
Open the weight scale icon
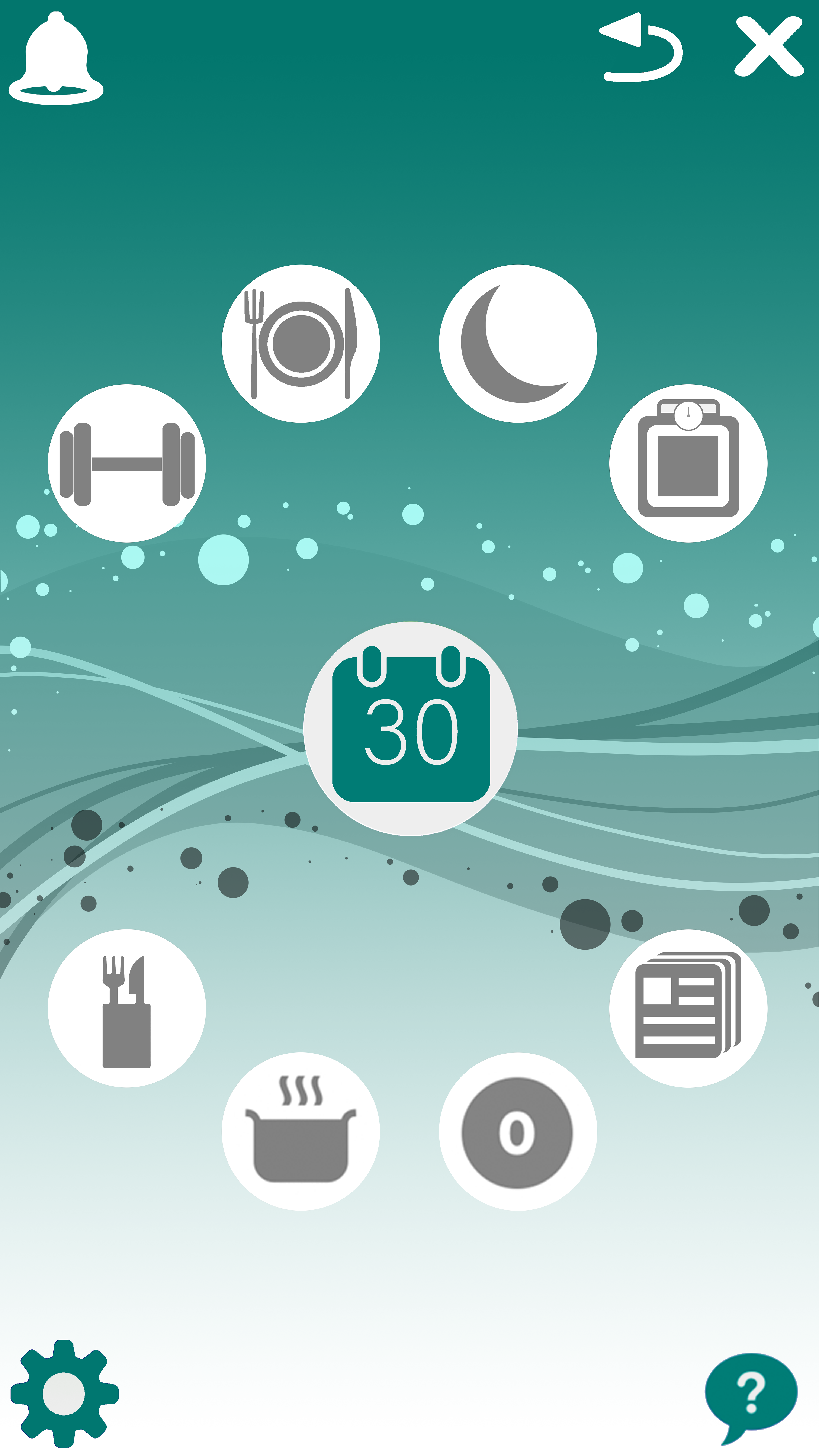[x=688, y=463]
